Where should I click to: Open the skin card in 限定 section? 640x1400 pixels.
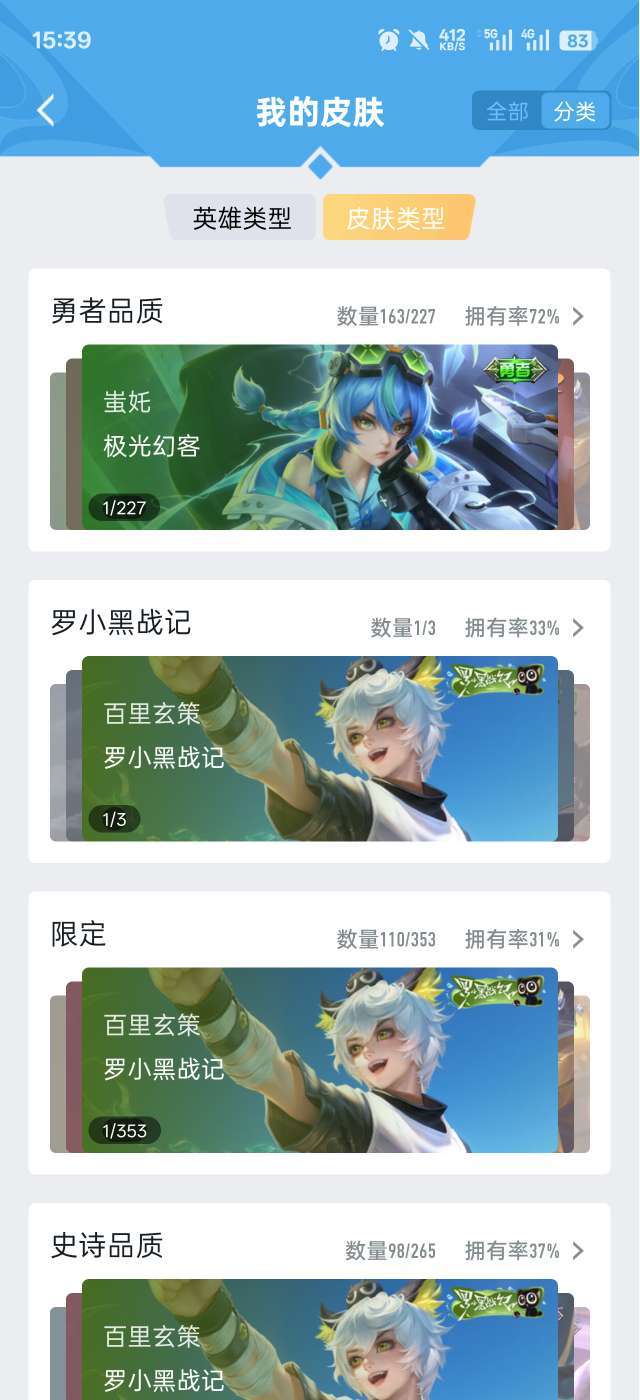(320, 1060)
